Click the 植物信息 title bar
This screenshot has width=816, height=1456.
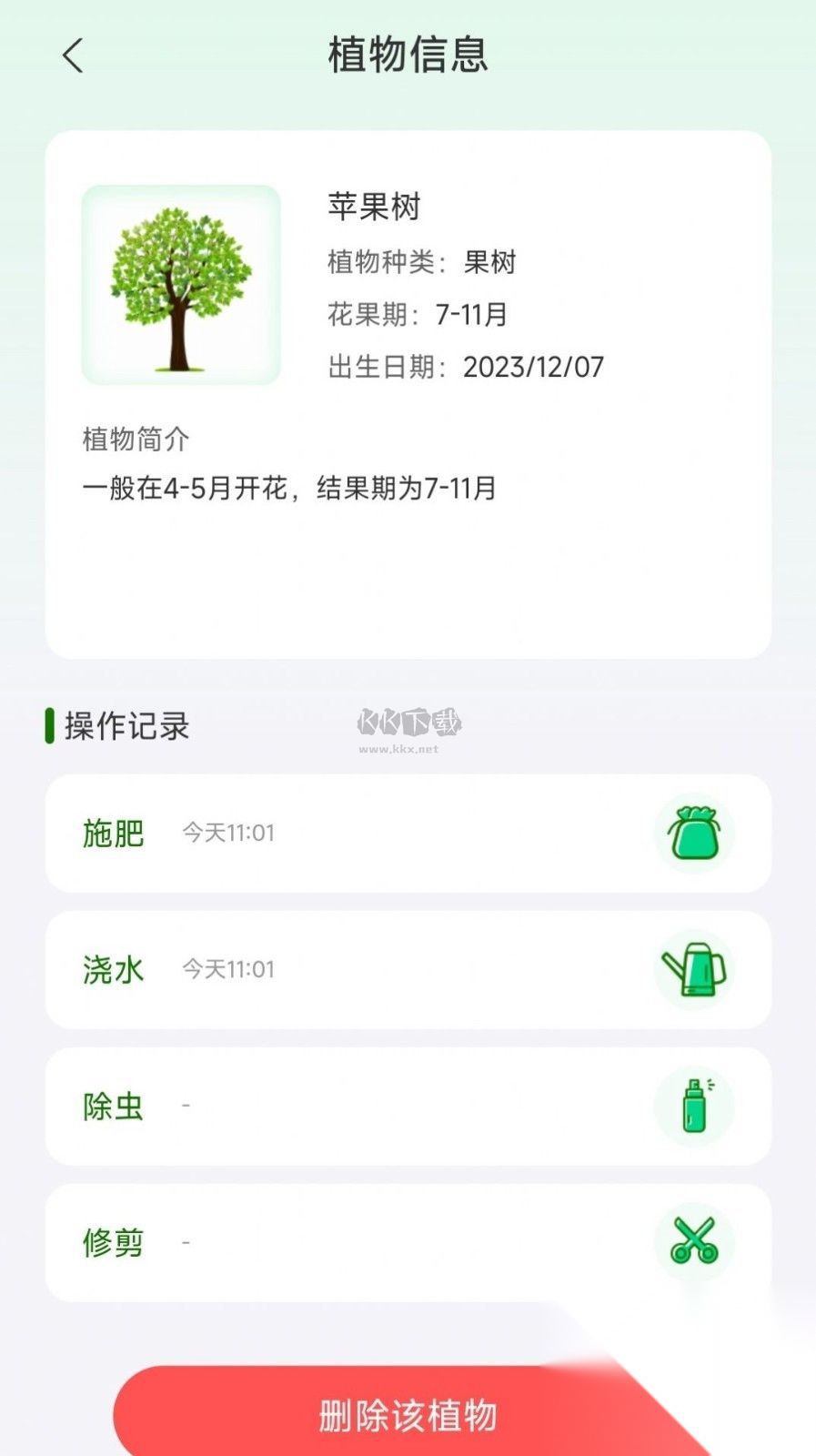(x=408, y=55)
